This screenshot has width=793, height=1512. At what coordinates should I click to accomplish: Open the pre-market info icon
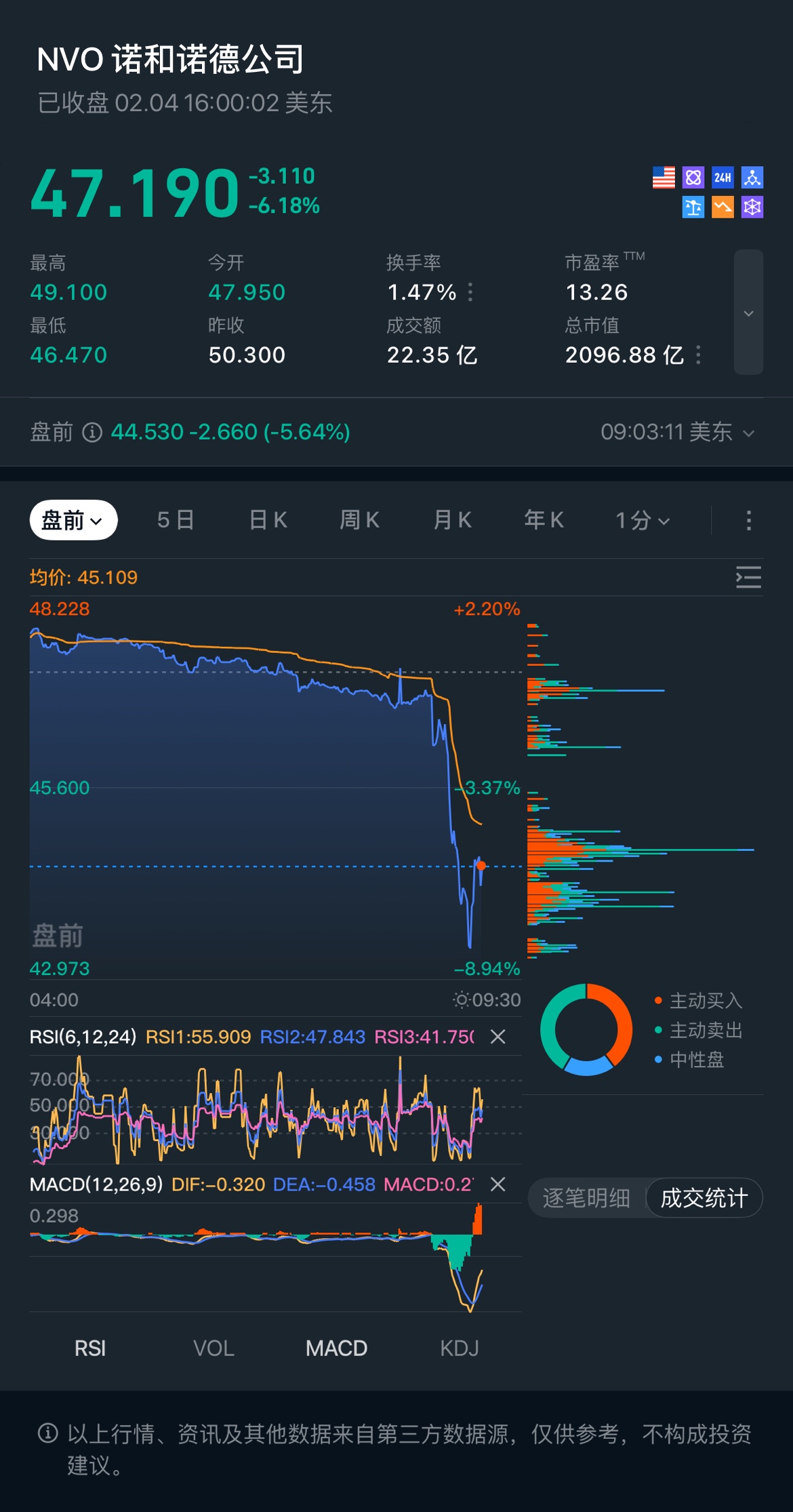[92, 433]
